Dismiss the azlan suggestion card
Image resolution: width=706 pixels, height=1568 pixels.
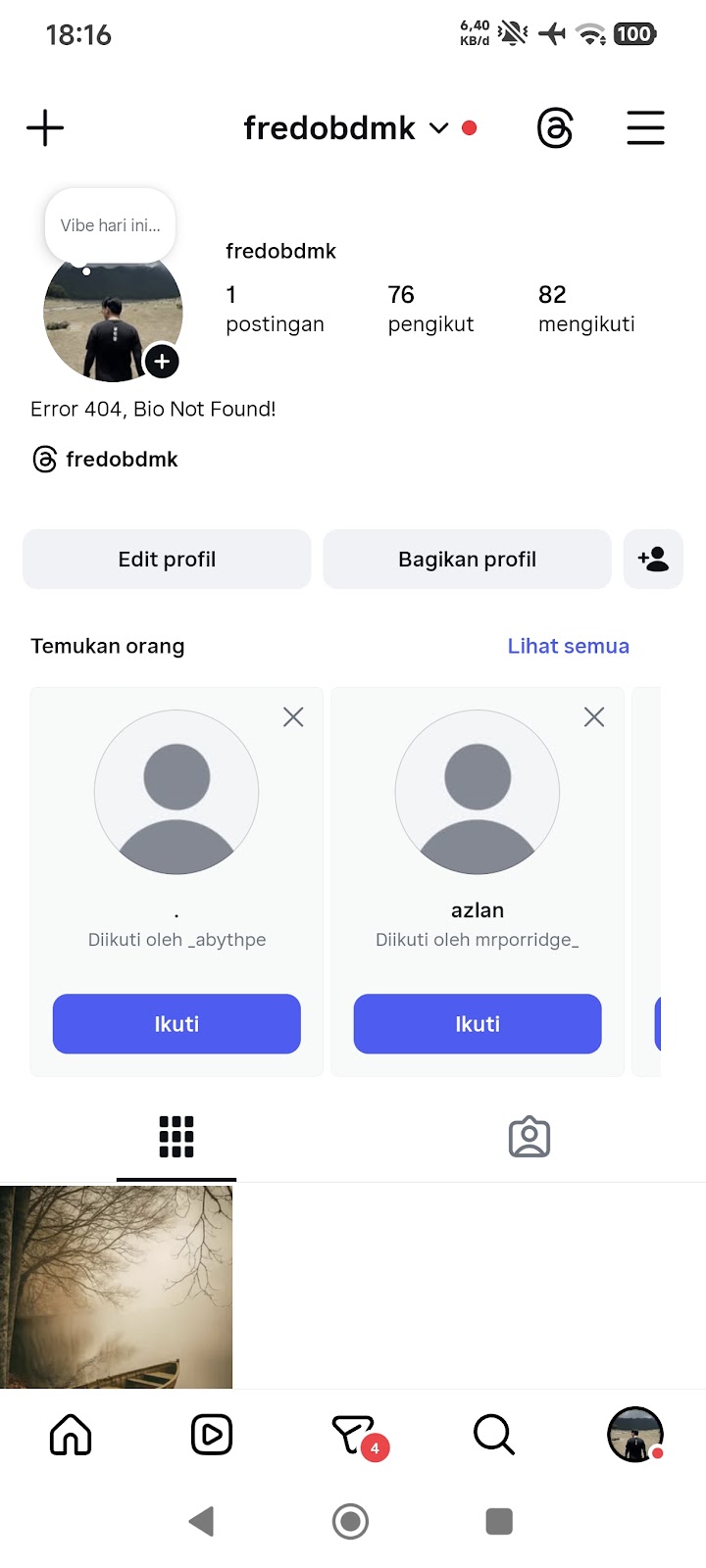point(594,717)
